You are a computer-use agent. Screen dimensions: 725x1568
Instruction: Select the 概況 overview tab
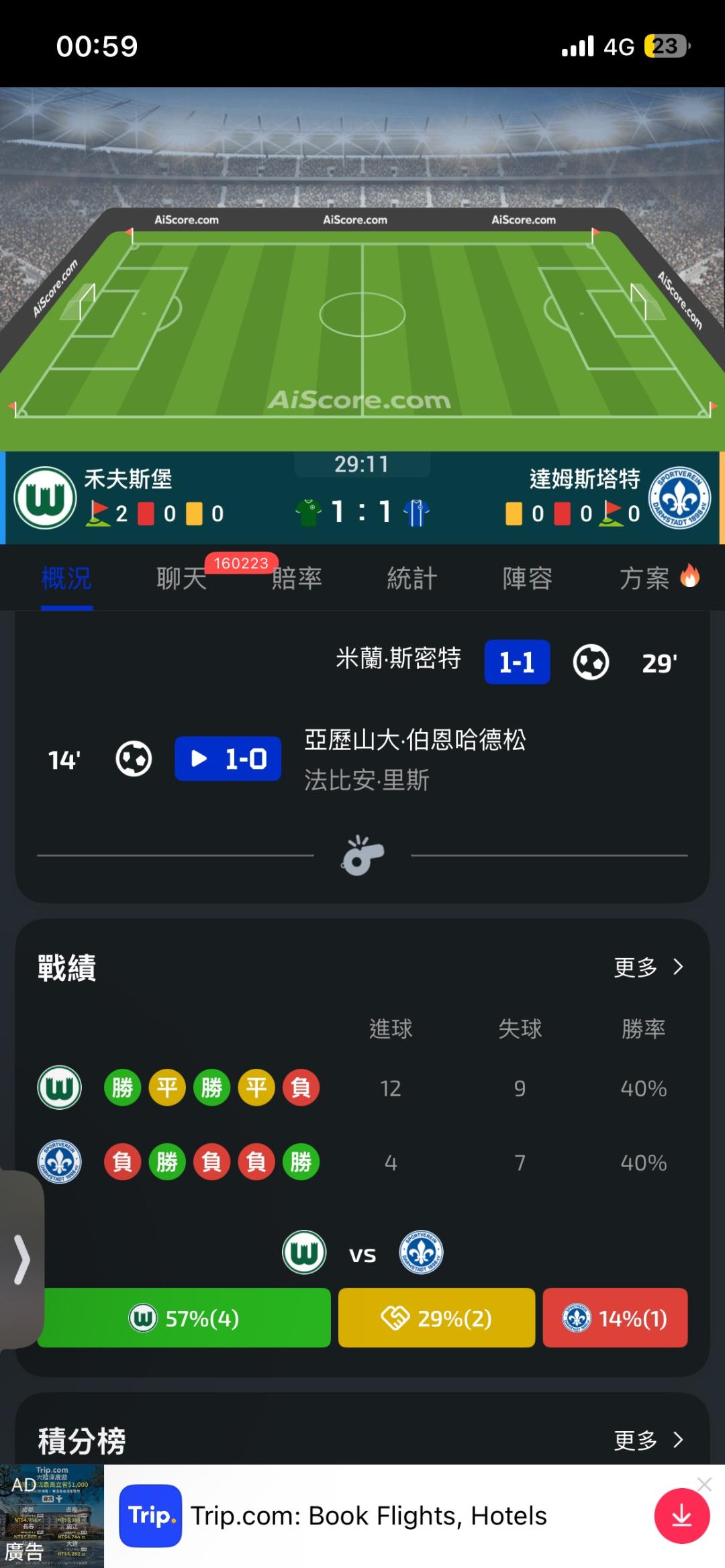(66, 578)
